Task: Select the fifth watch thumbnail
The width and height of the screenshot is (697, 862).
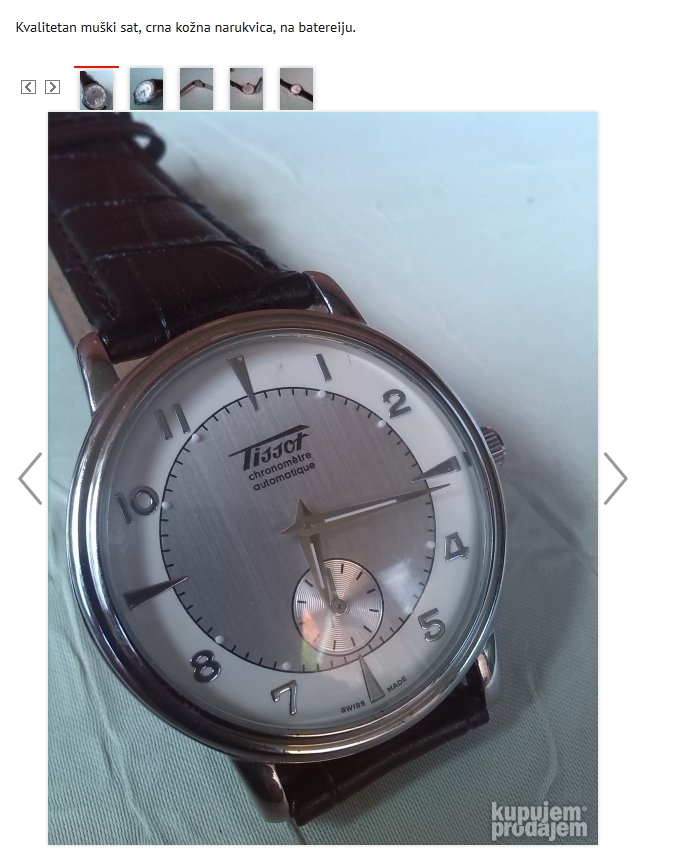Action: (x=296, y=89)
